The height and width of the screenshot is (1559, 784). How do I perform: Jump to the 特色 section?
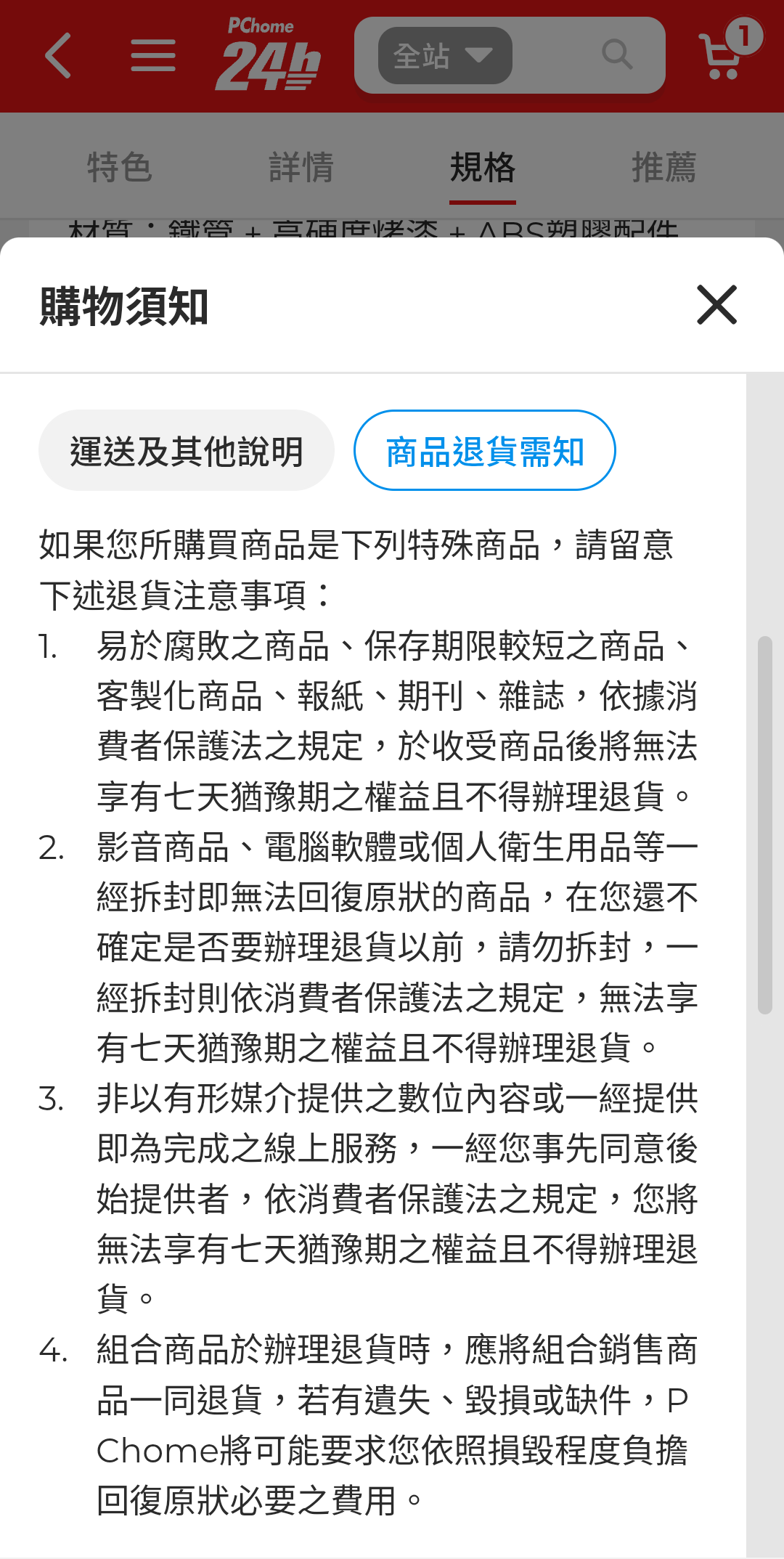(x=120, y=167)
